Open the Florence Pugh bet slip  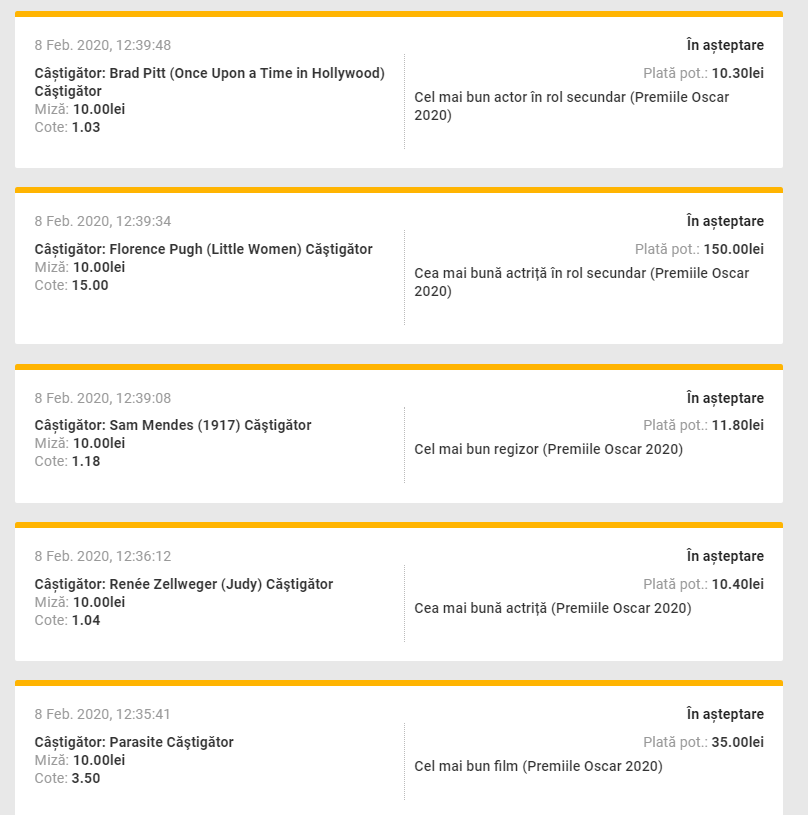(x=203, y=249)
